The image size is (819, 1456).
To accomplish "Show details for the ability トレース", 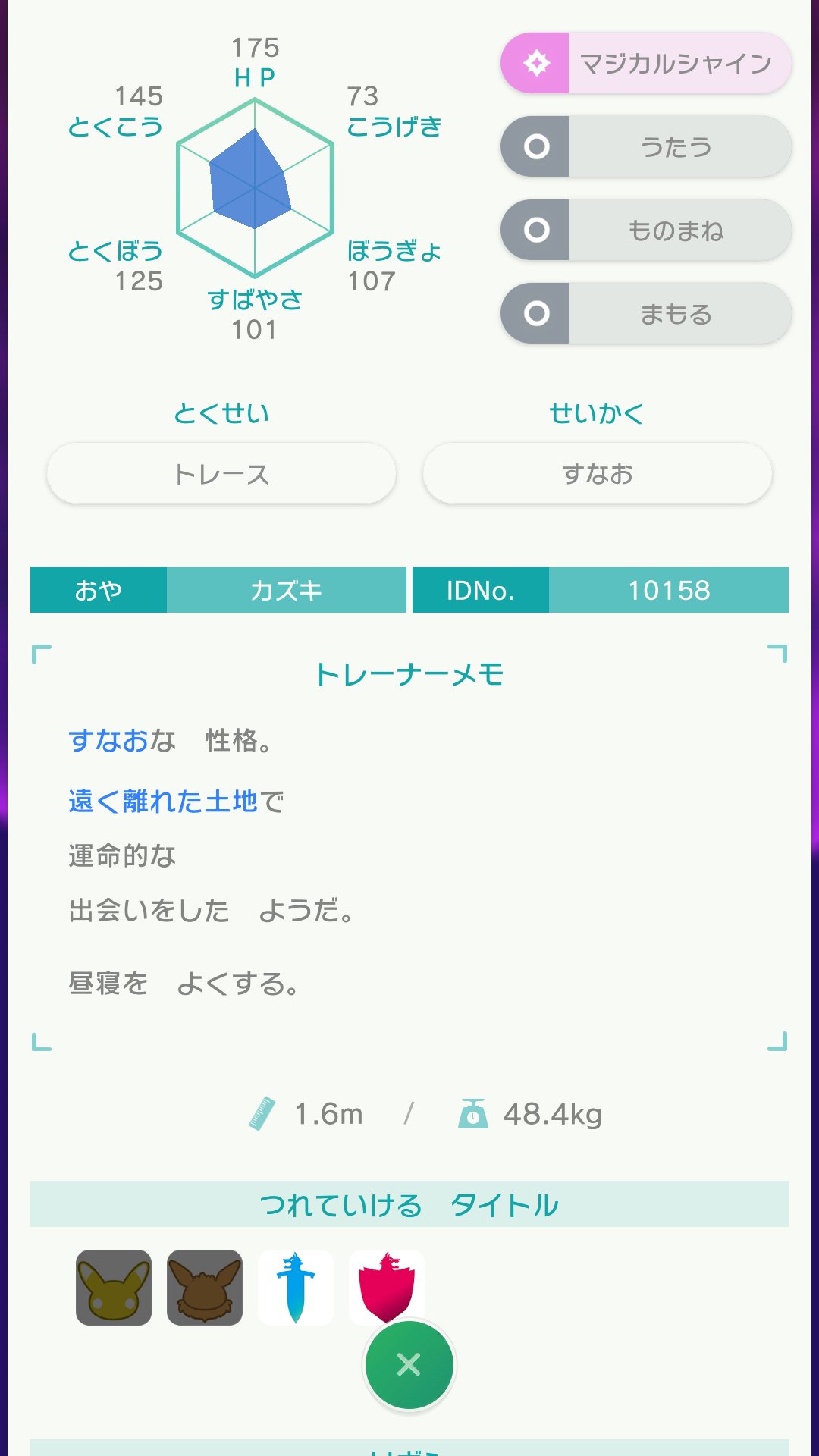I will click(x=221, y=474).
